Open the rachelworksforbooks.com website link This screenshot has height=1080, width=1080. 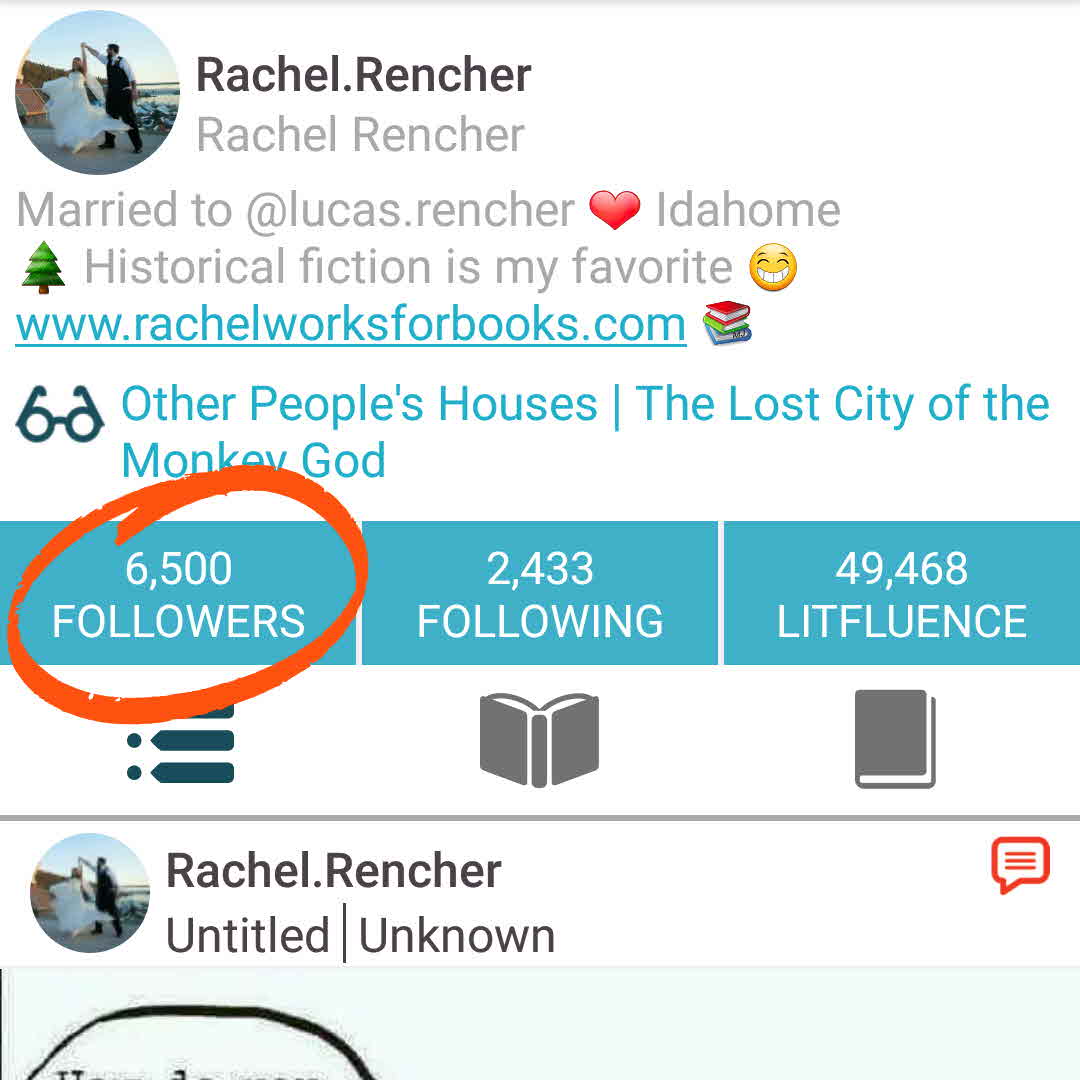pyautogui.click(x=350, y=325)
